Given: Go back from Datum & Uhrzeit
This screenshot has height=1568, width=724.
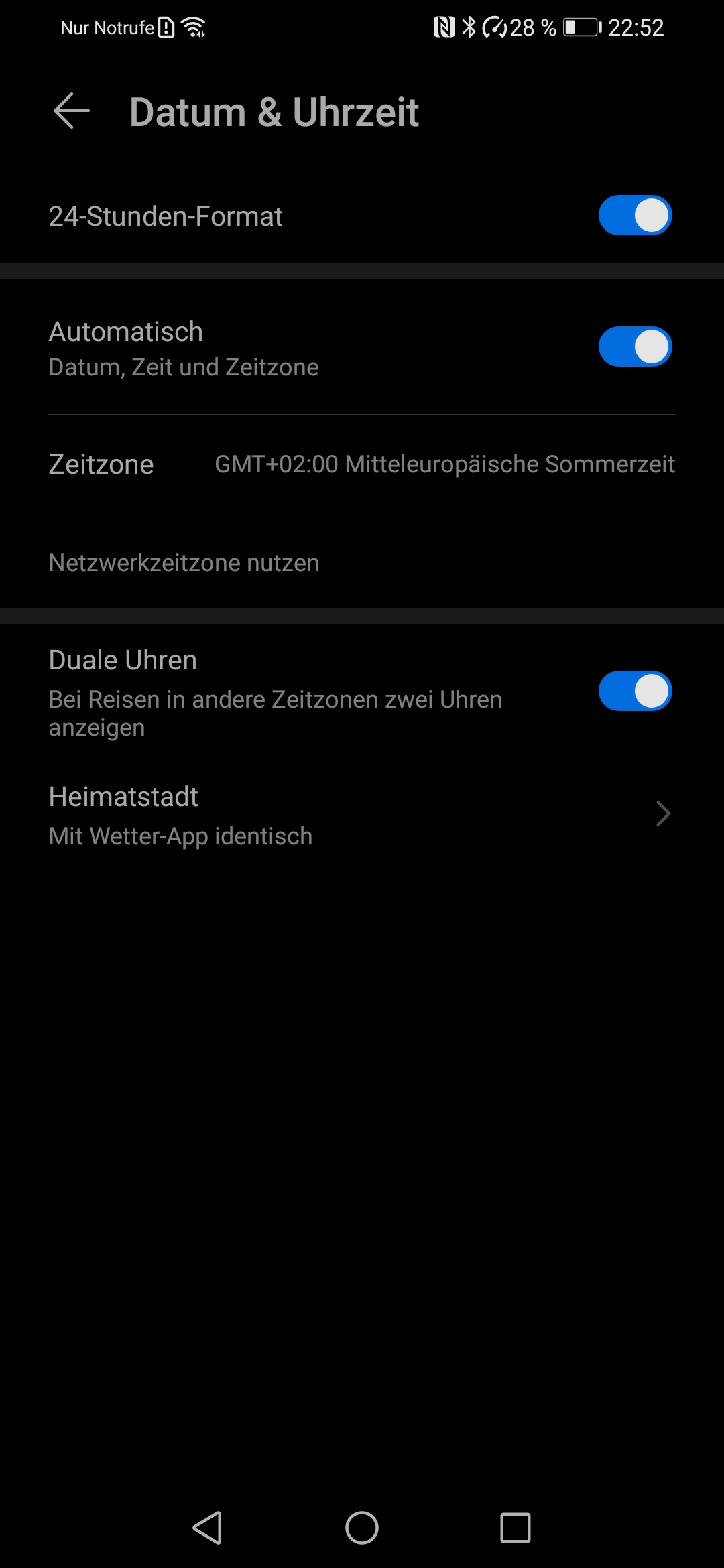Looking at the screenshot, I should point(72,111).
